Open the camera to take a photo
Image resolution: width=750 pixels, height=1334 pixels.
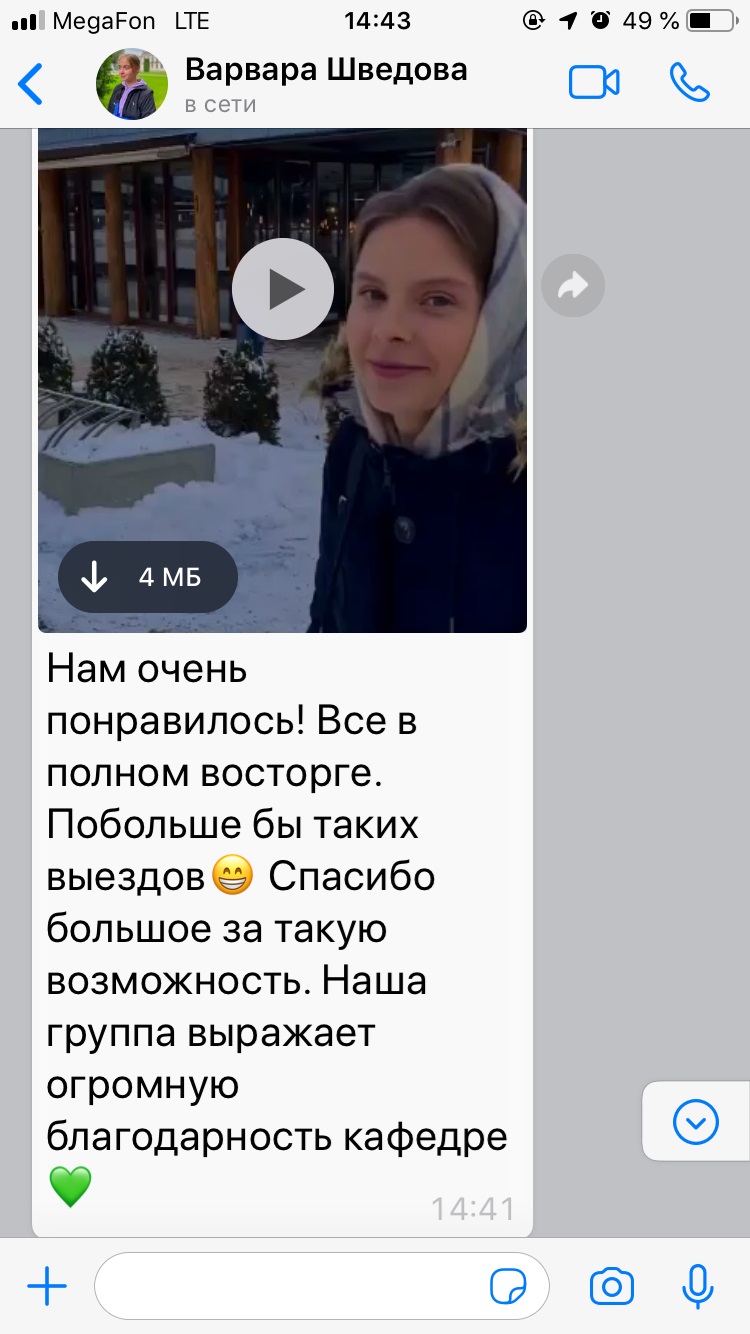612,1286
